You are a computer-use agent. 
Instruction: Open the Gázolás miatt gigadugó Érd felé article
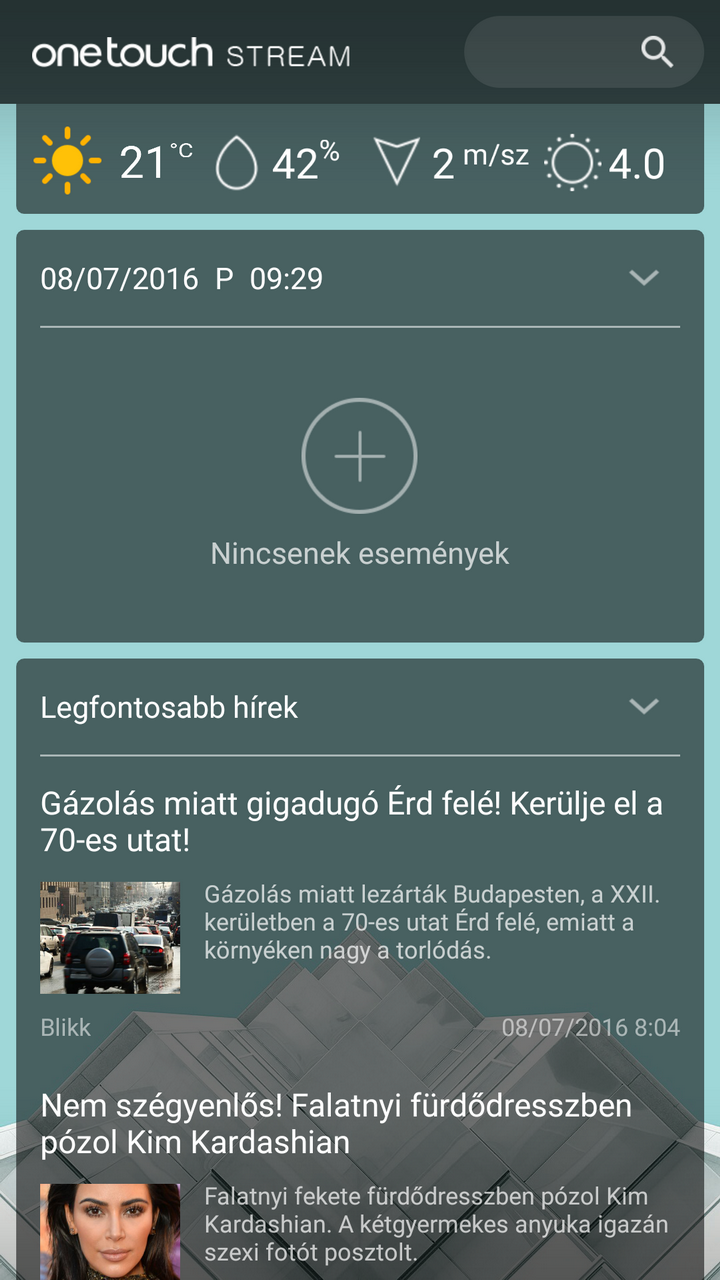[x=352, y=822]
